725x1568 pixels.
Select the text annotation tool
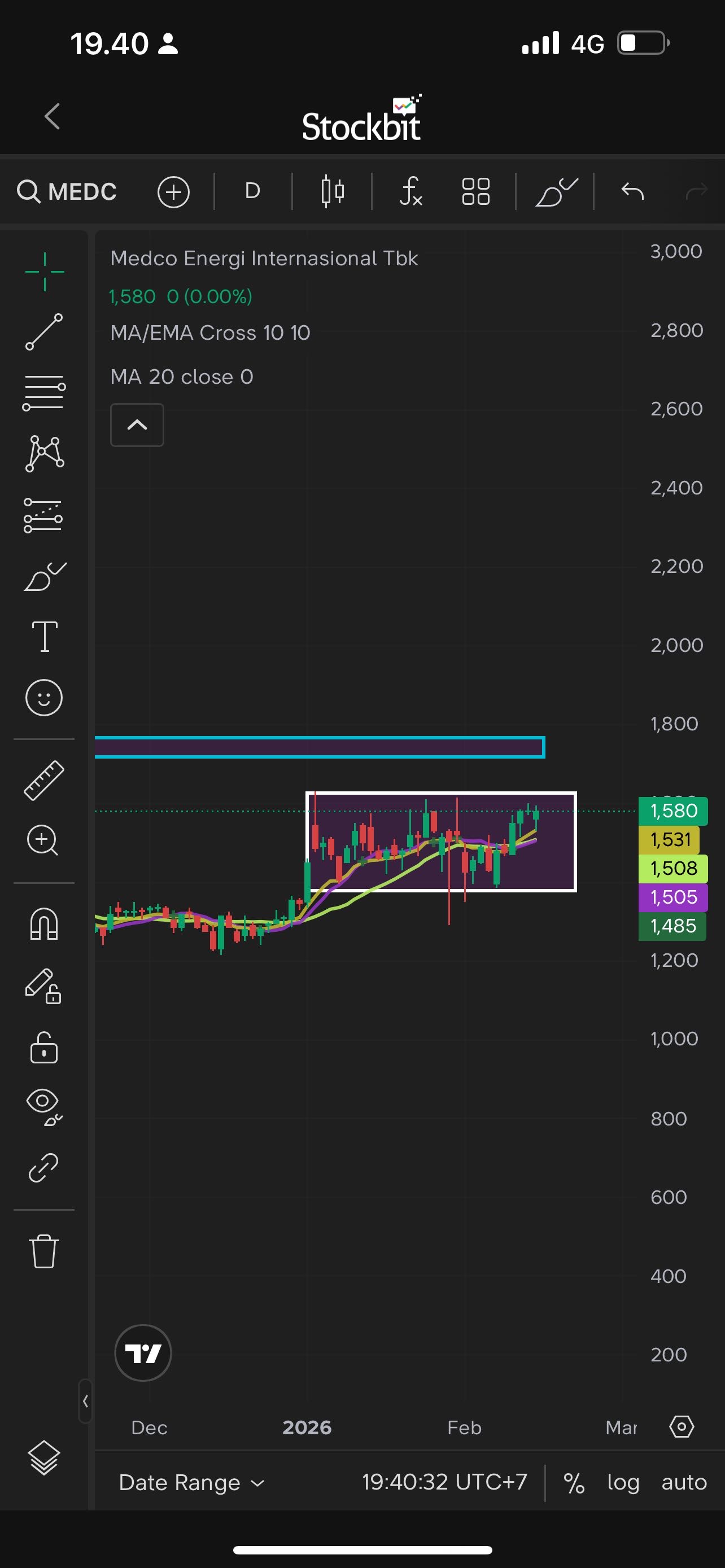click(44, 637)
